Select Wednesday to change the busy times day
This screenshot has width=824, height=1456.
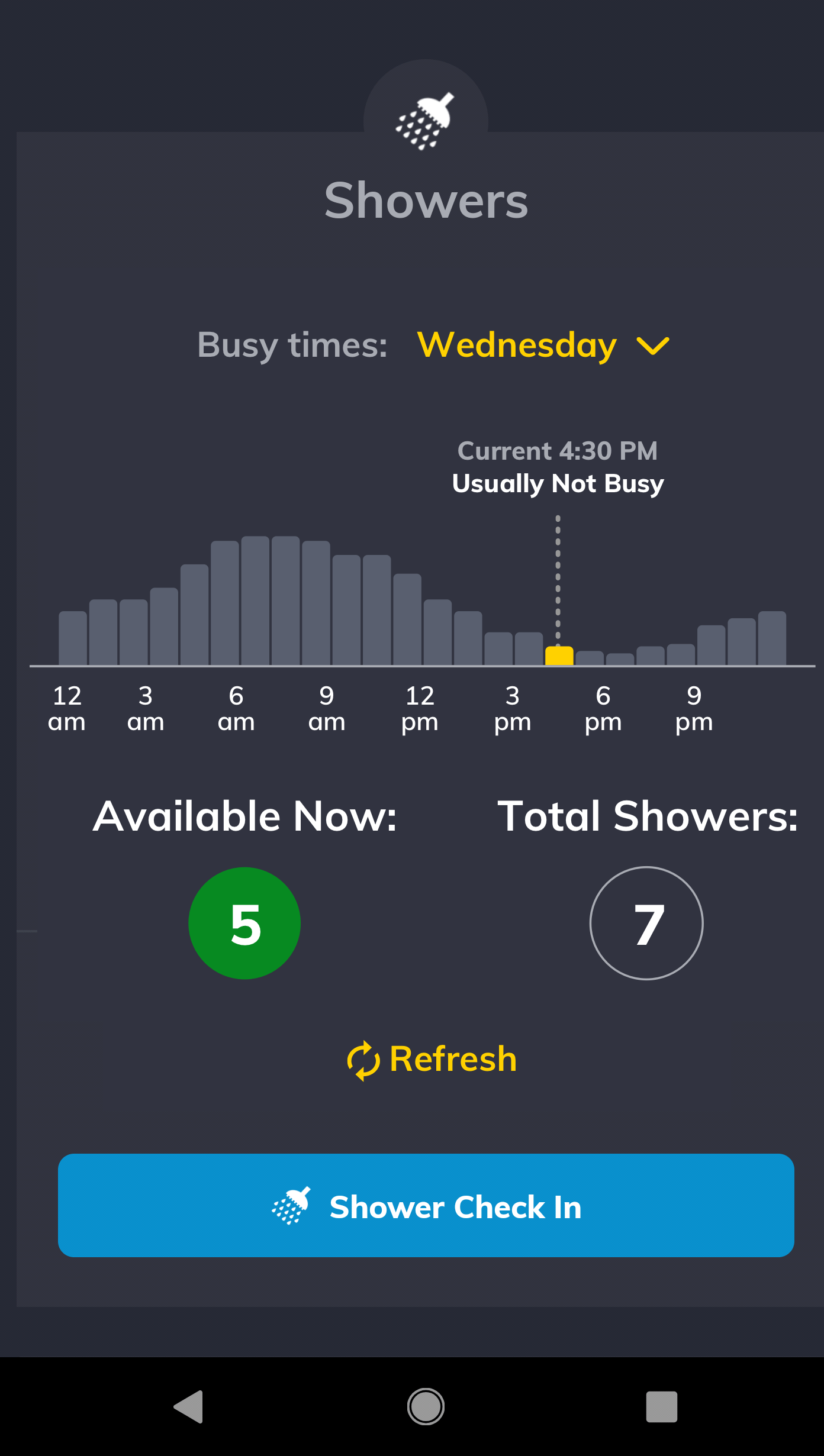(x=514, y=346)
